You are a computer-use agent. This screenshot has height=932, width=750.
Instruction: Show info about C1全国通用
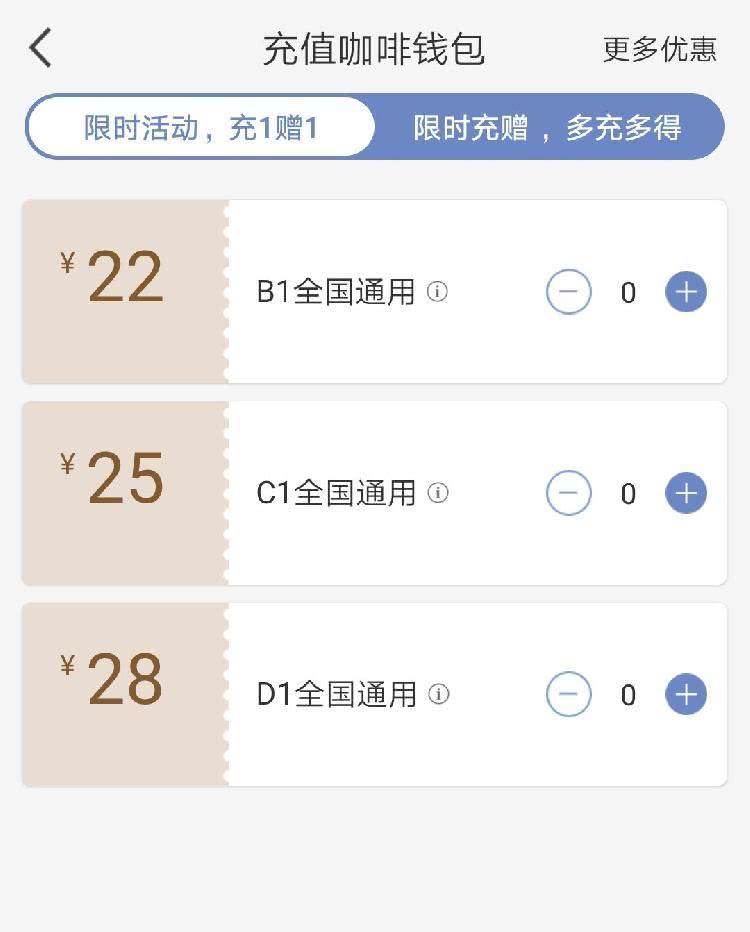click(x=438, y=493)
